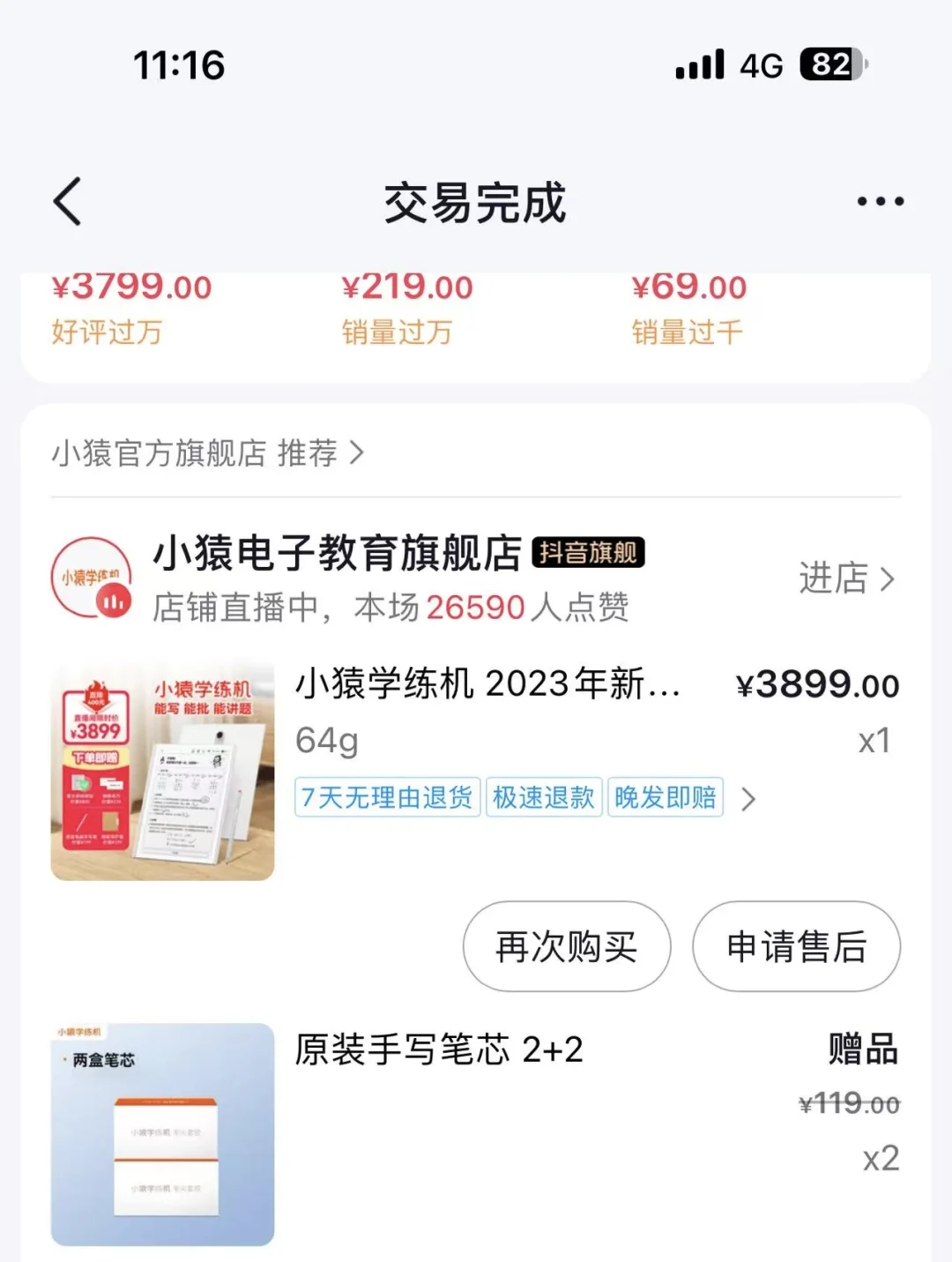This screenshot has width=952, height=1262.
Task: Tap 再次购买 to reorder
Action: click(566, 946)
